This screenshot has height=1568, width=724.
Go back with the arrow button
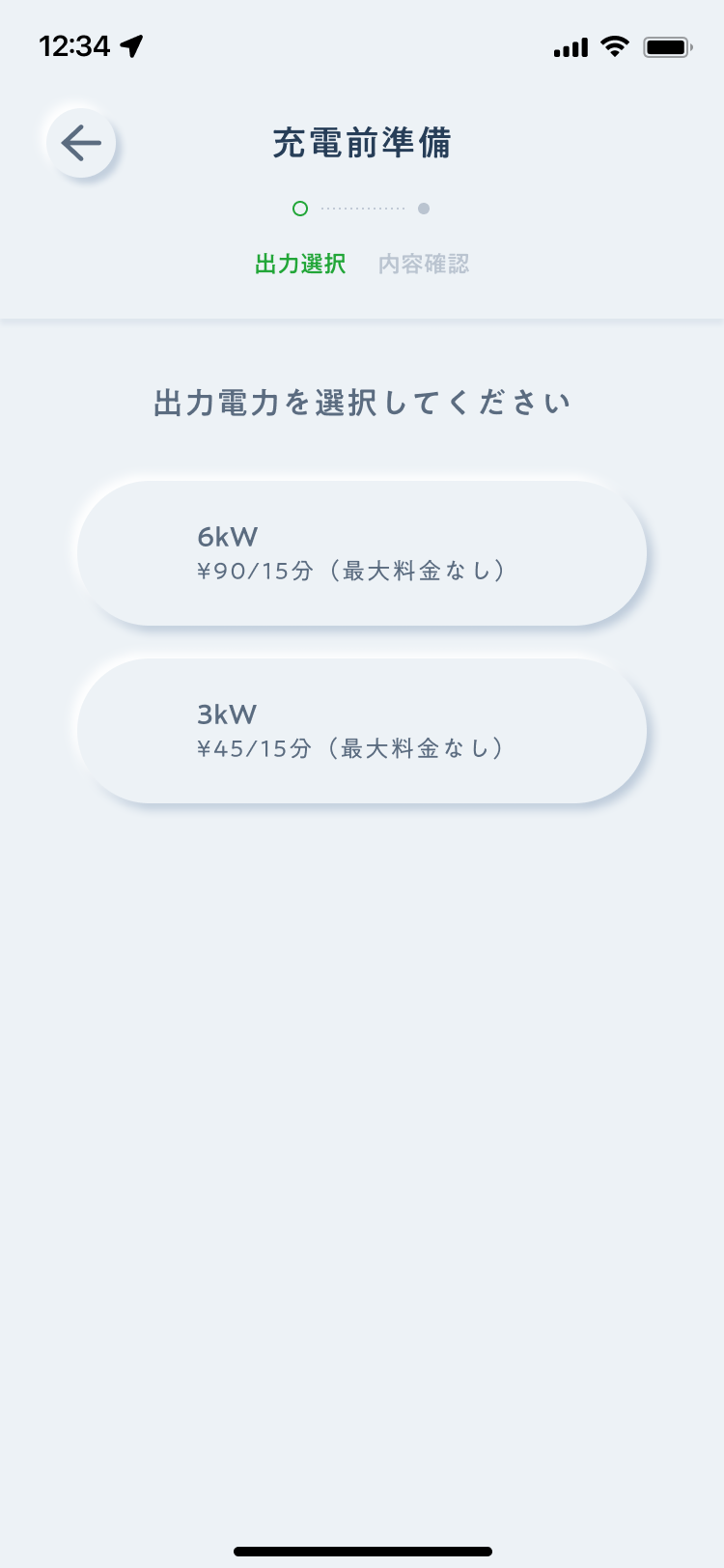(x=81, y=144)
